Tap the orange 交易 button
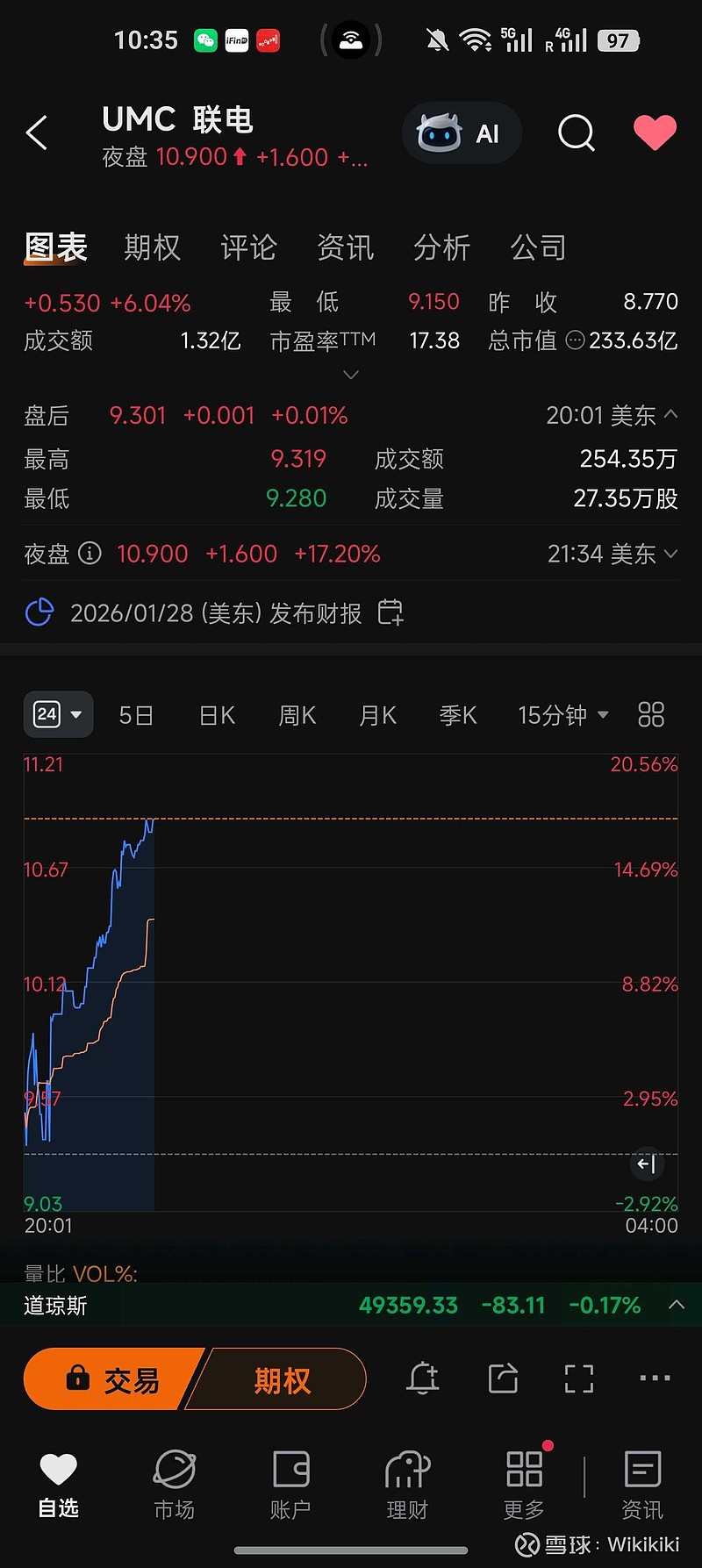This screenshot has width=702, height=1568. (114, 1380)
